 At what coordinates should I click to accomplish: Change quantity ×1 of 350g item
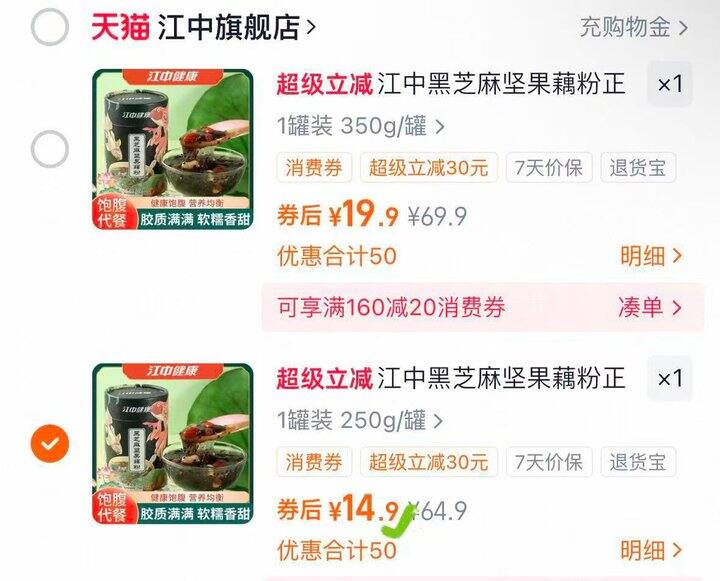click(x=669, y=85)
